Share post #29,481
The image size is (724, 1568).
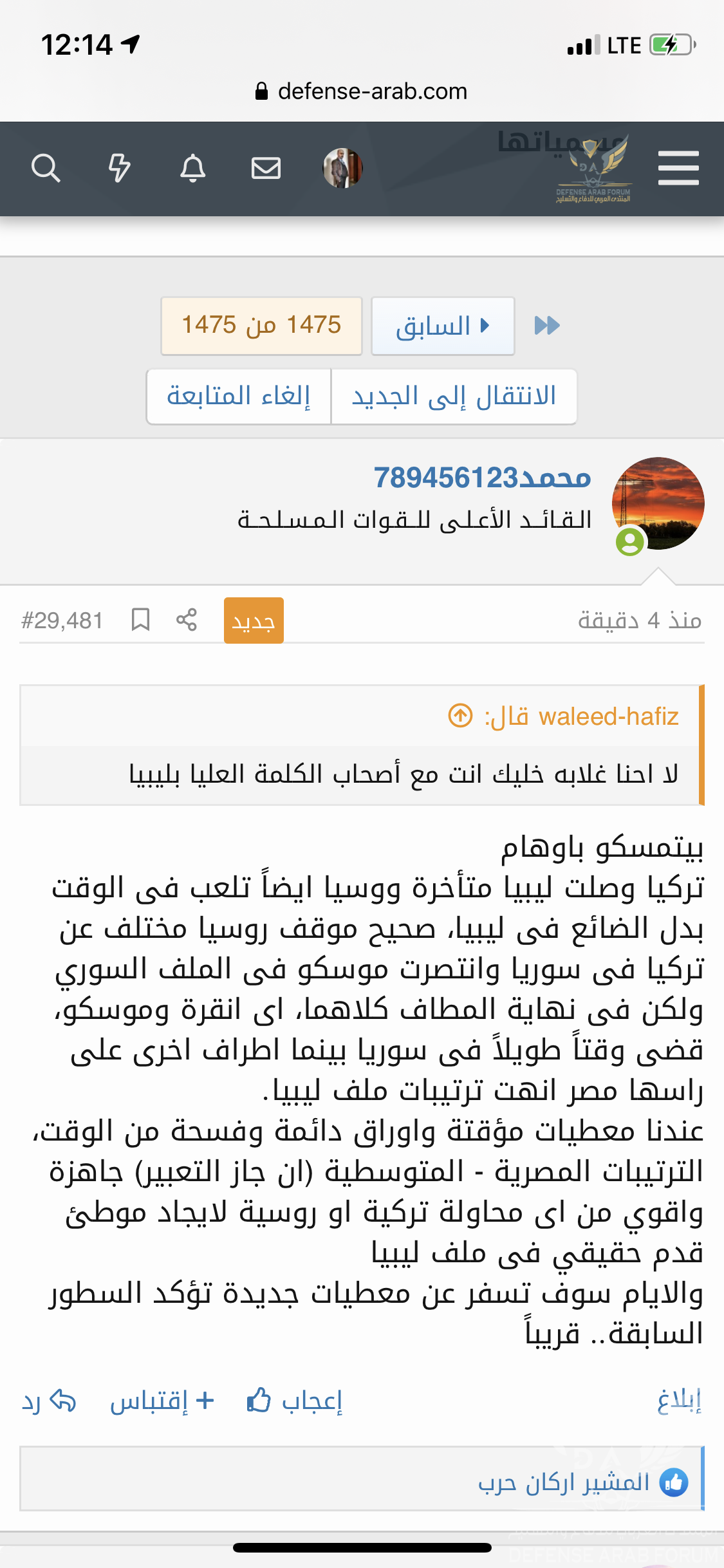pos(187,620)
